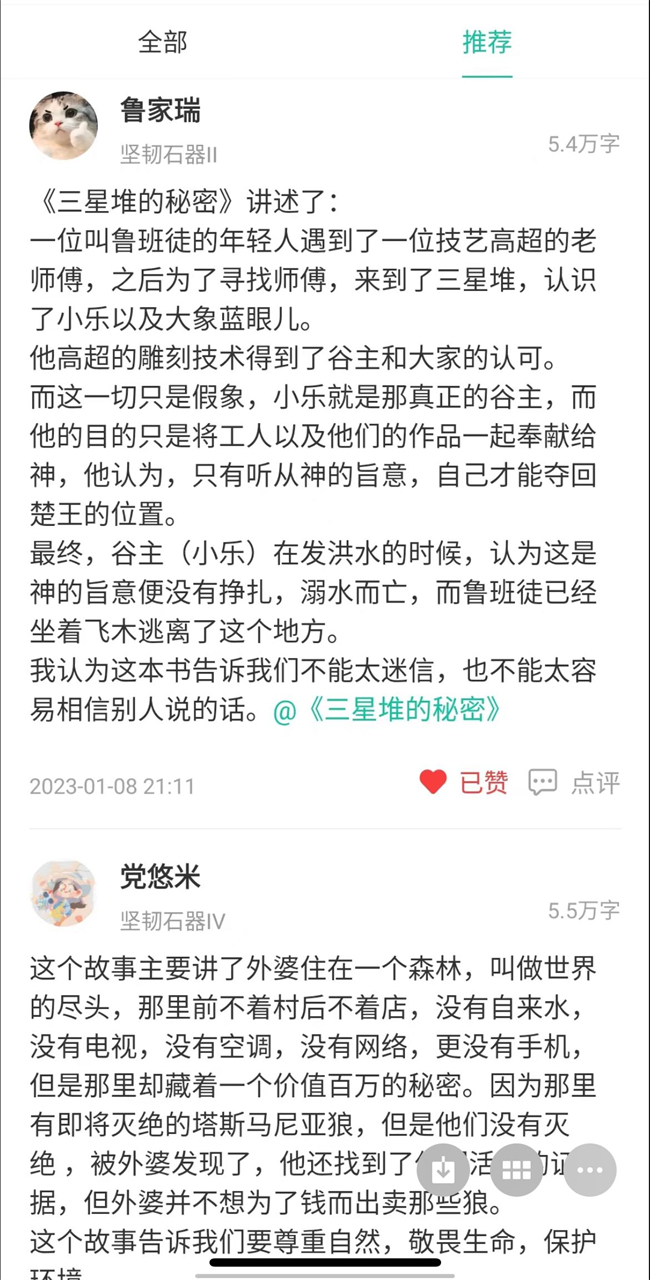Open 鲁家瑞's profile avatar
Image resolution: width=650 pixels, height=1280 pixels.
(x=64, y=126)
